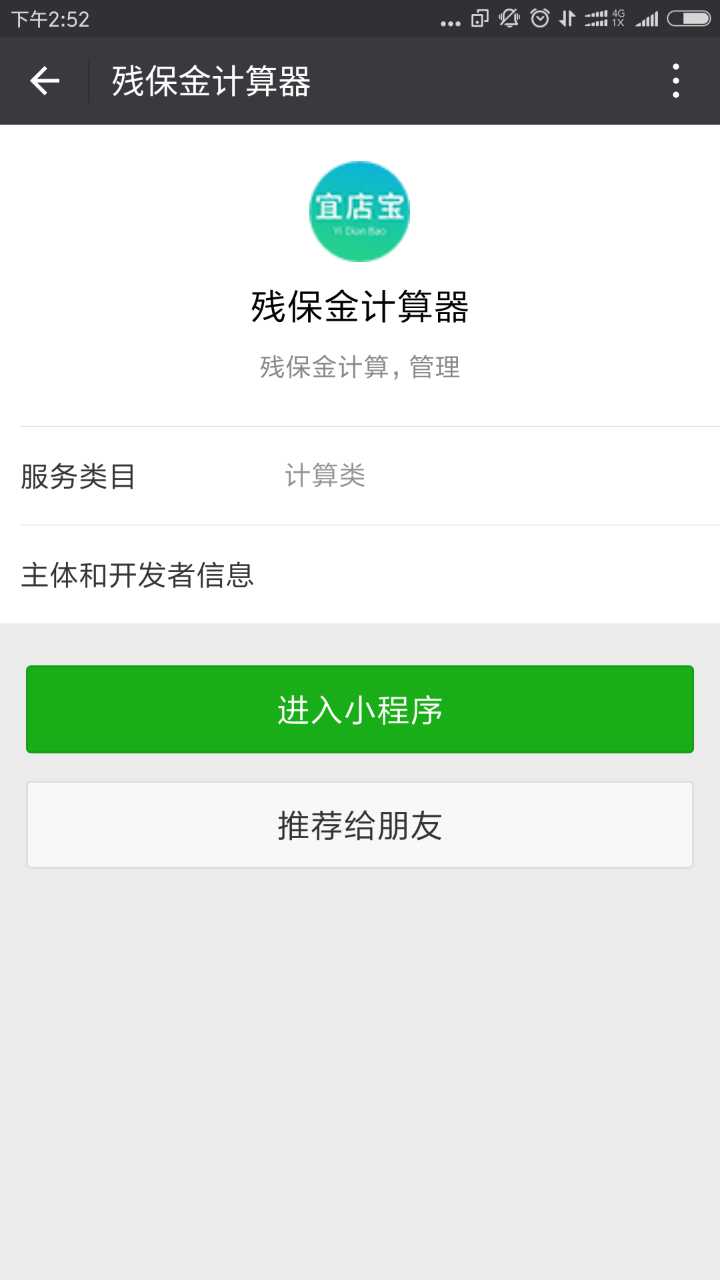Tap 进入小程序 green button
The width and height of the screenshot is (720, 1280).
pos(360,709)
